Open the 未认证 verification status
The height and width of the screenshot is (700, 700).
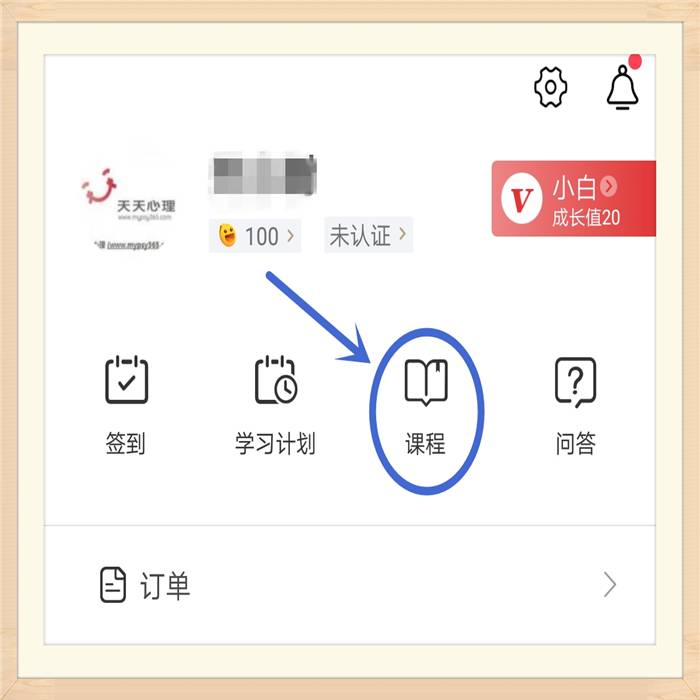click(x=368, y=236)
